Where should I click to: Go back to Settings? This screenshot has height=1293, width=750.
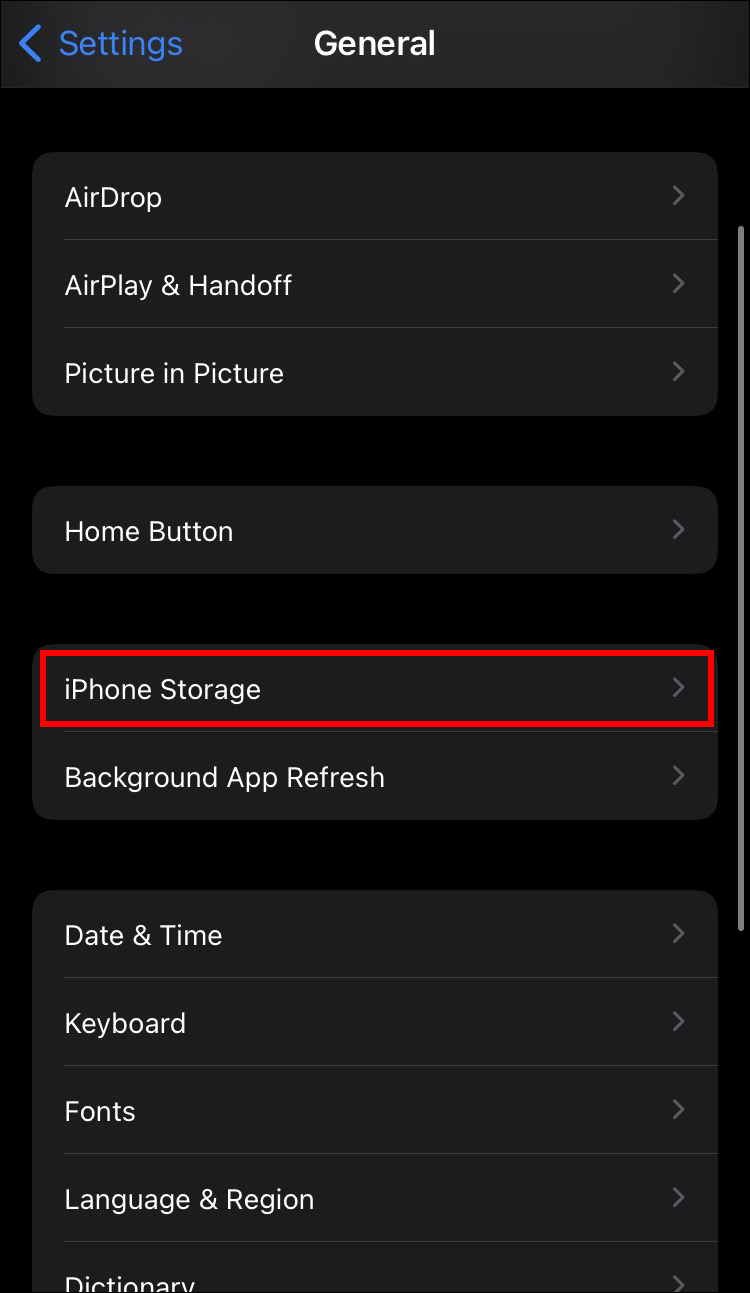click(100, 44)
